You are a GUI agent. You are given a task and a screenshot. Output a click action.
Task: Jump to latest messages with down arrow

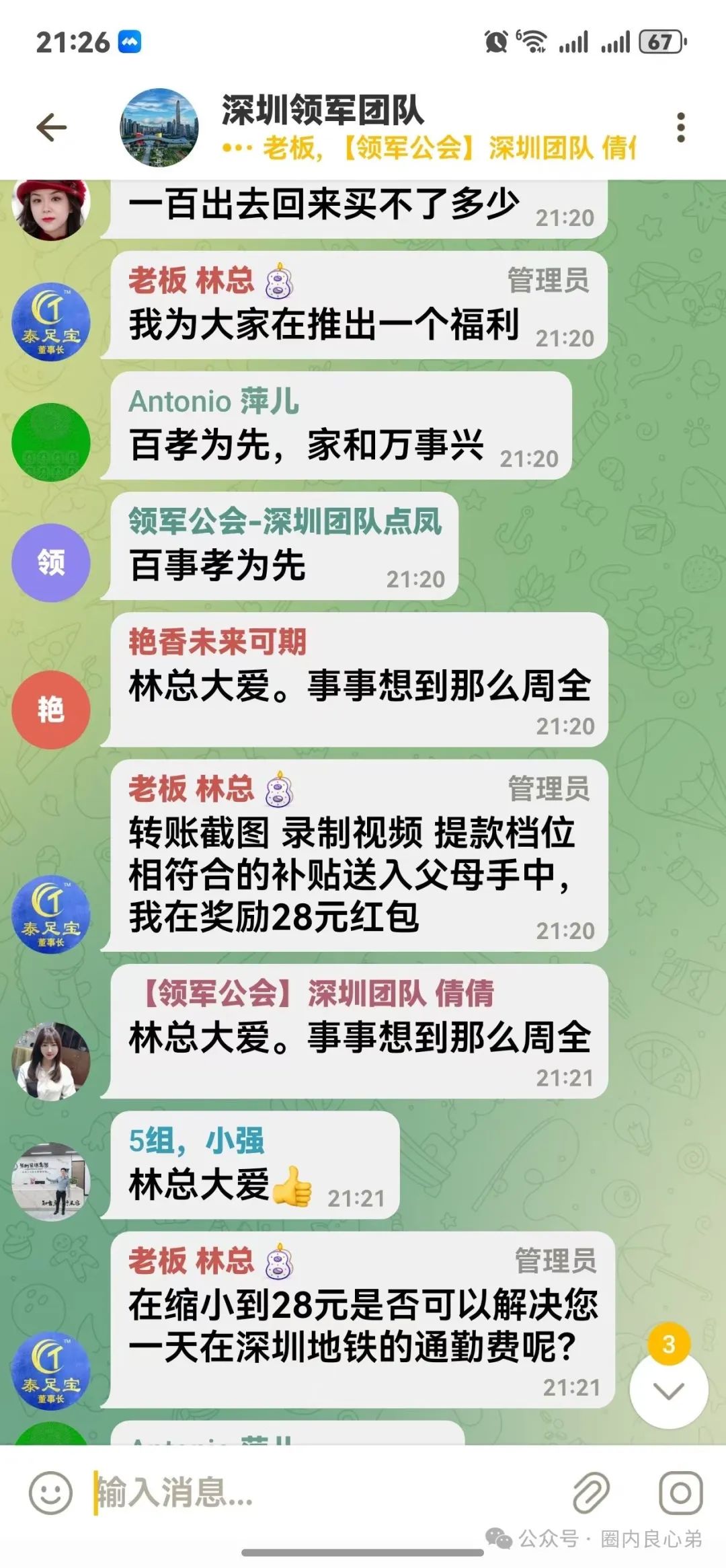click(x=668, y=1390)
